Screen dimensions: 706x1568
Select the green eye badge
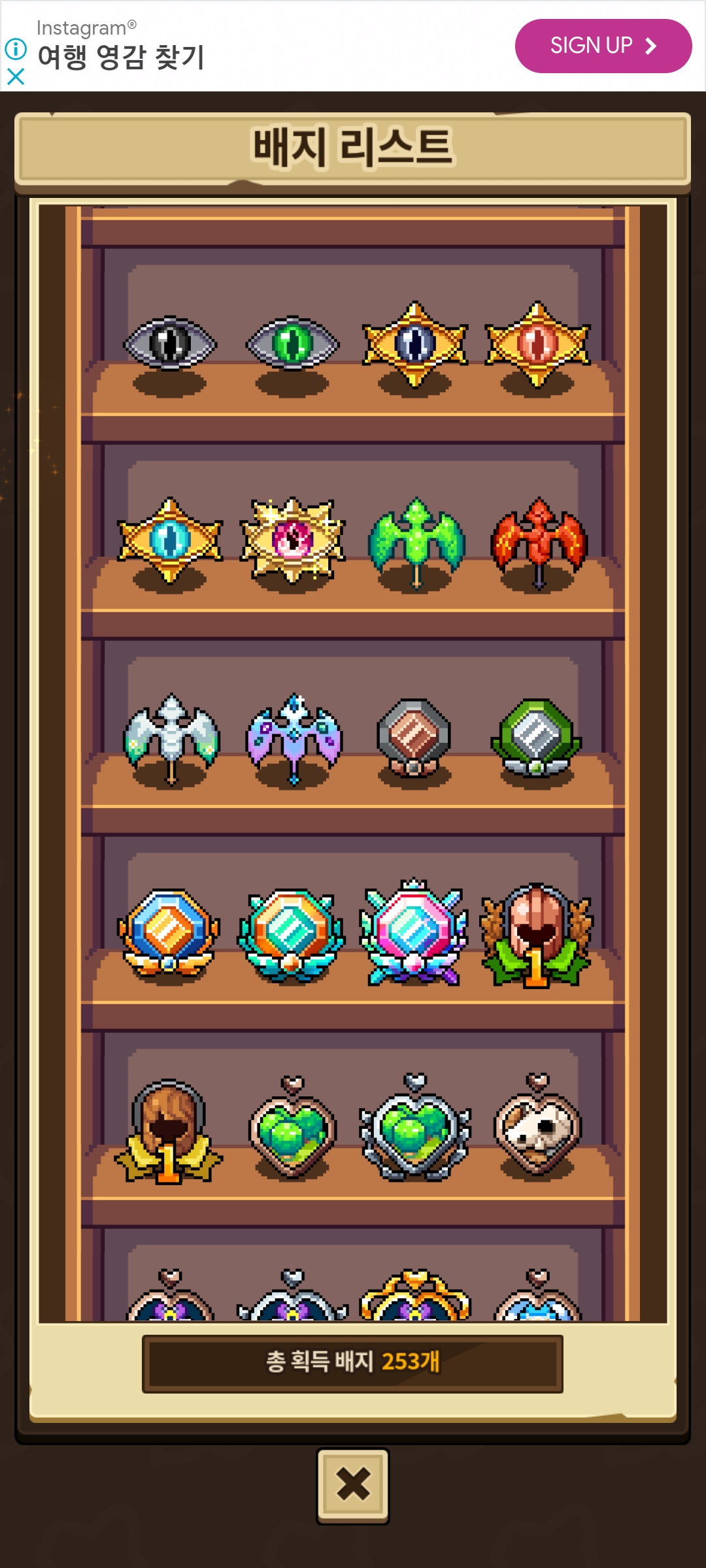coord(292,344)
